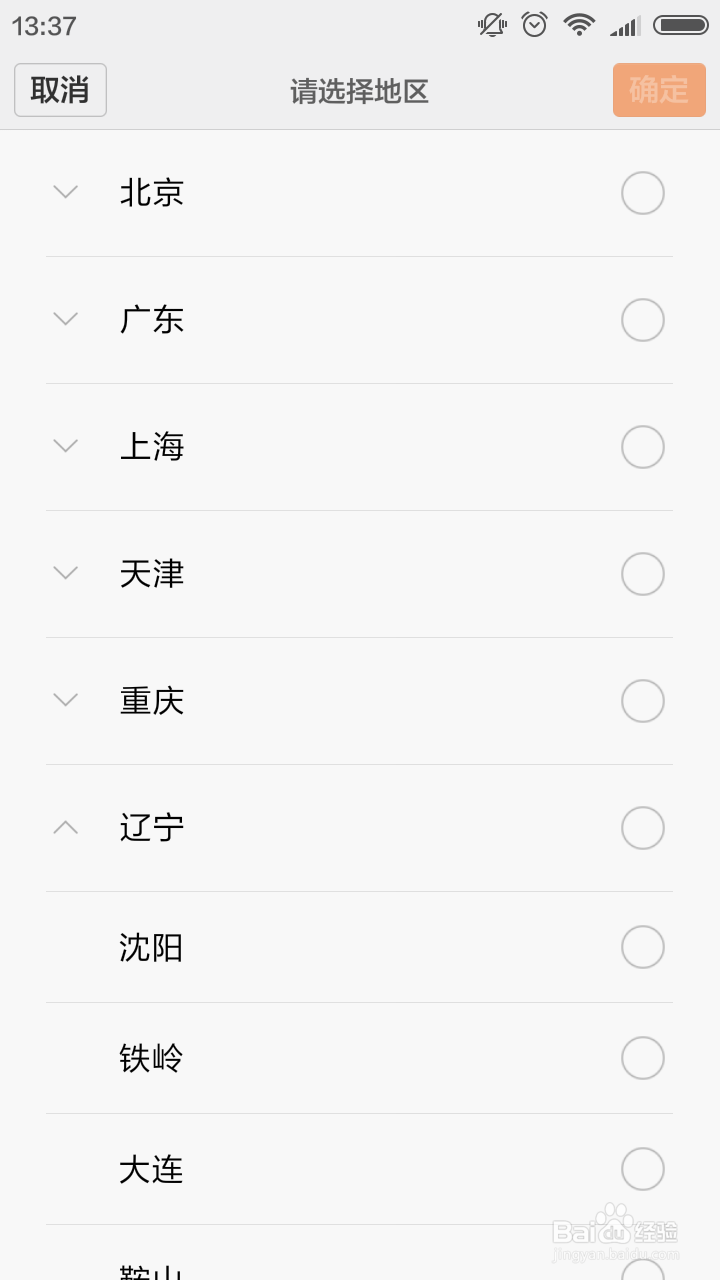Select 铁岭 using its radio circle
The height and width of the screenshot is (1280, 720).
point(642,1058)
